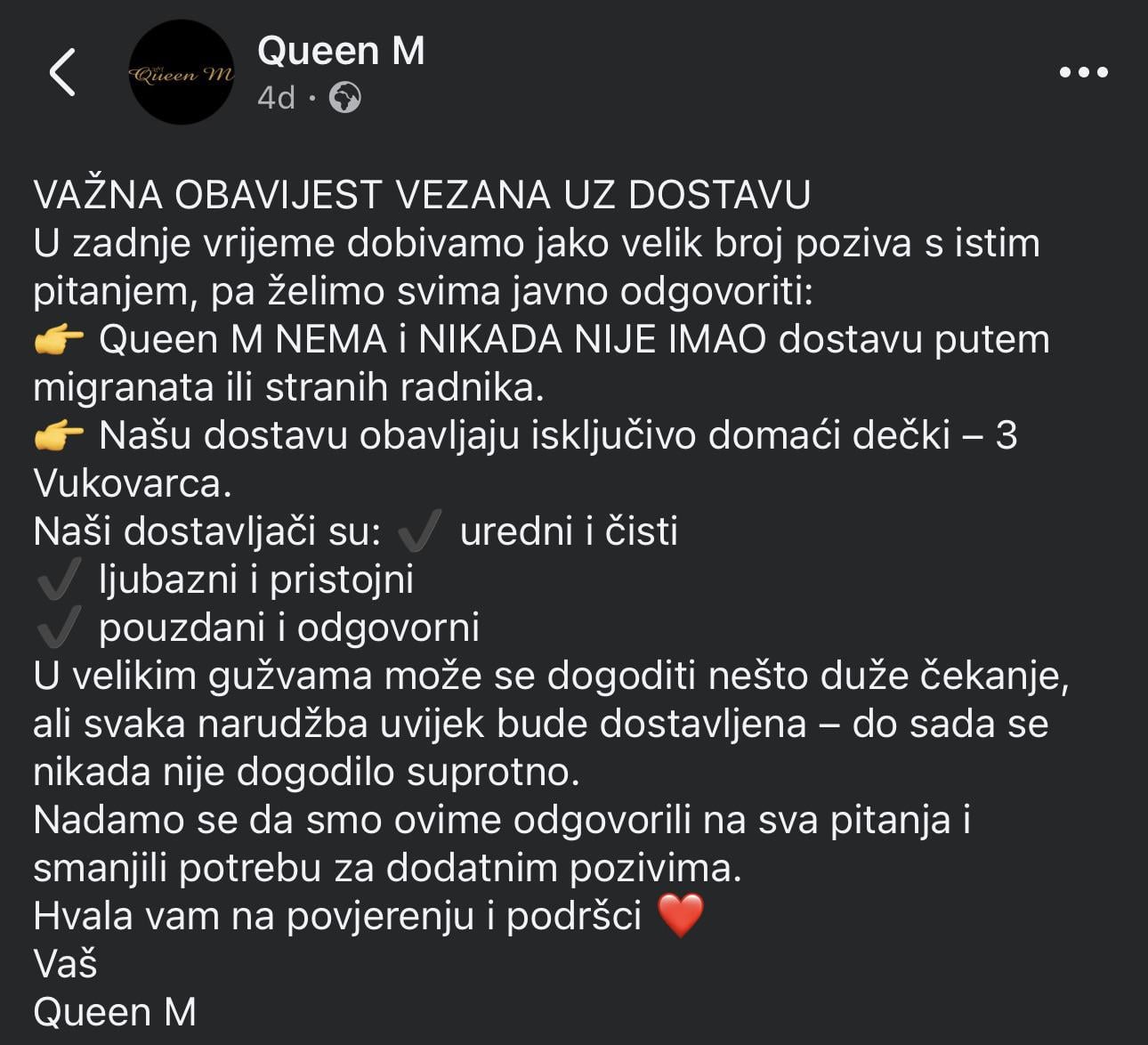Open the post's three-dot options menu

tap(1083, 72)
